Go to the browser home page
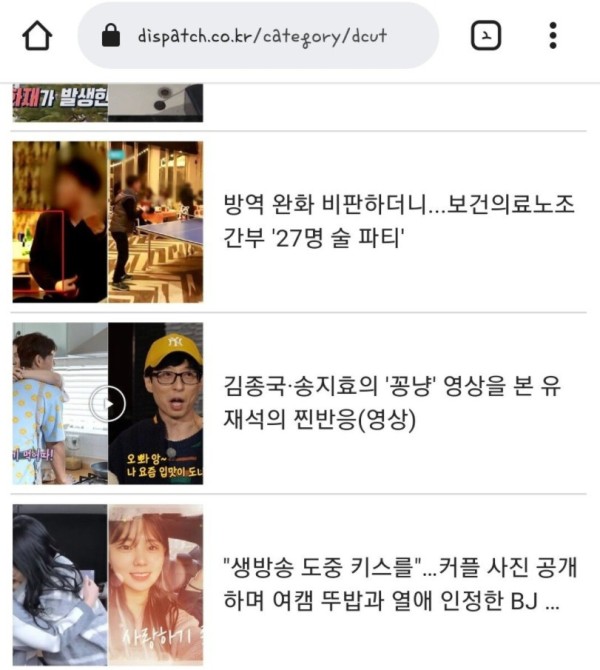600x670 pixels. coord(36,37)
